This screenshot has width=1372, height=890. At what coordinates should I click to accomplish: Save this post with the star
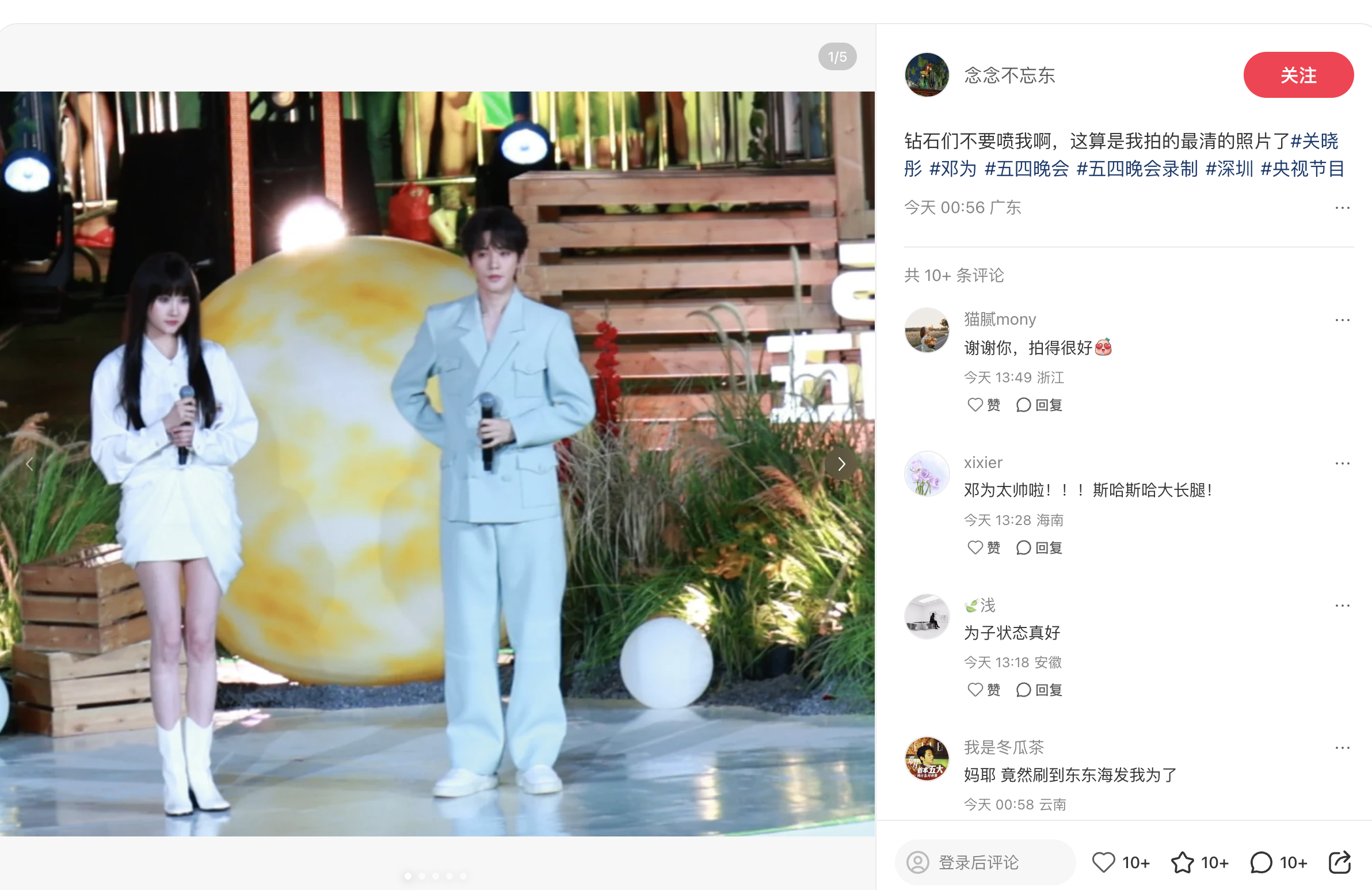point(1182,862)
